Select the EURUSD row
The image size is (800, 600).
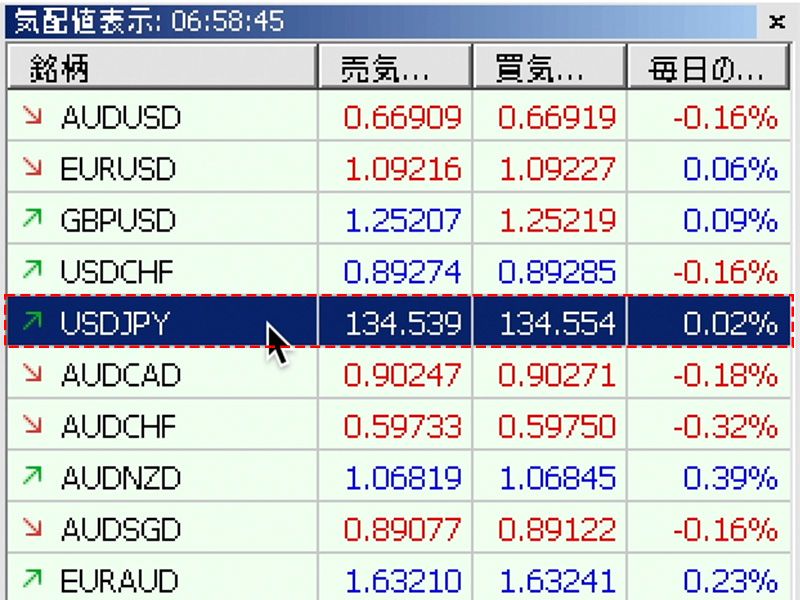click(x=118, y=169)
